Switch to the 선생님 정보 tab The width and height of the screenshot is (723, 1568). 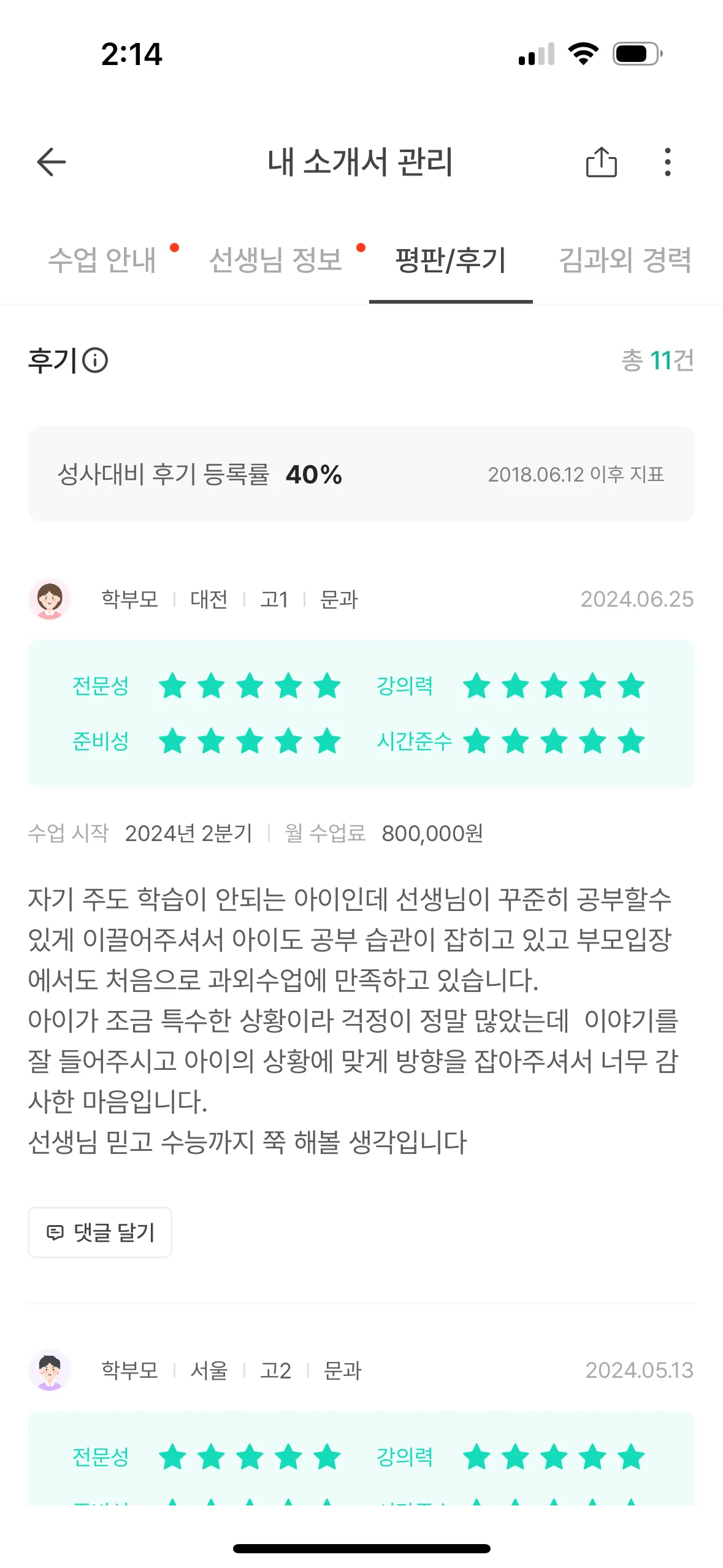click(x=275, y=260)
